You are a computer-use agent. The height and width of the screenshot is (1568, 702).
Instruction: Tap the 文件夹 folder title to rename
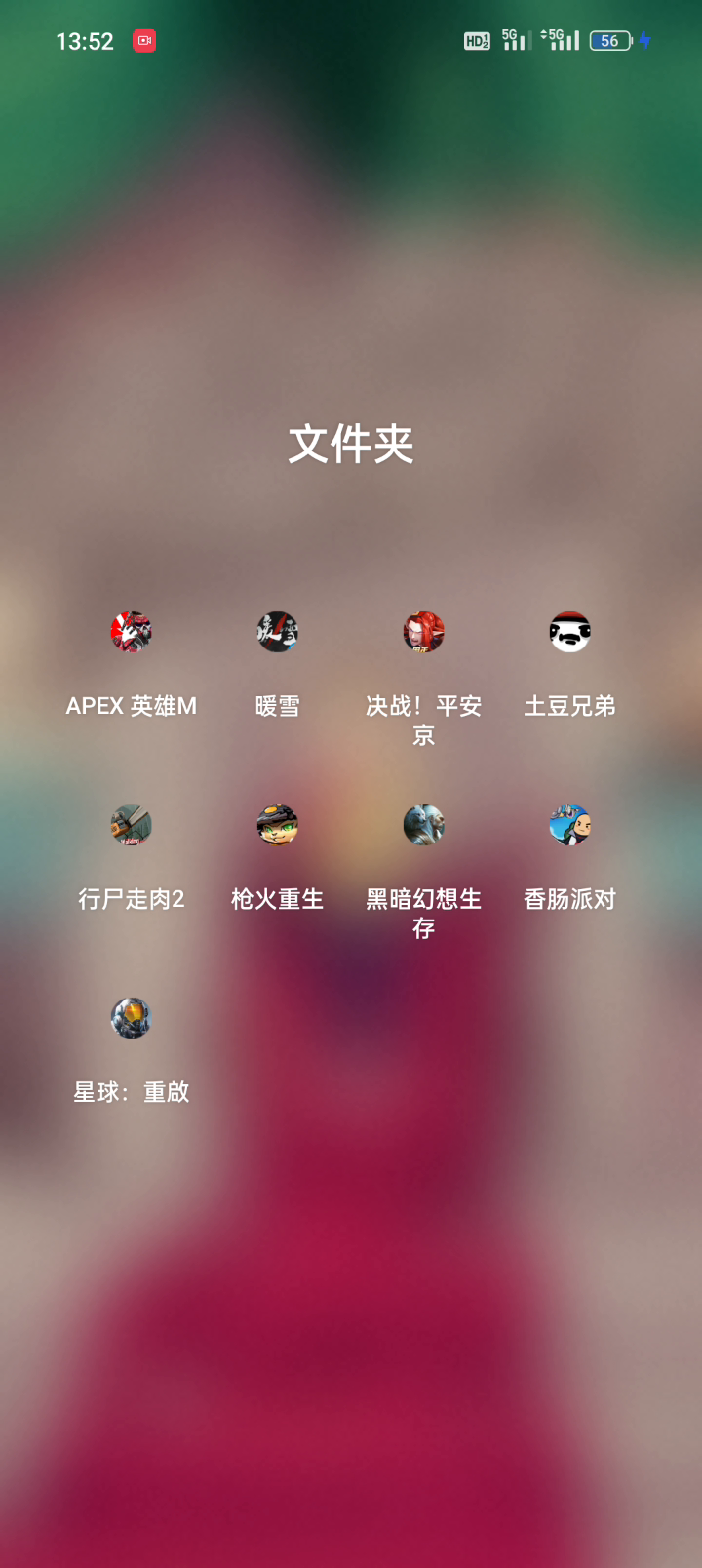(351, 445)
